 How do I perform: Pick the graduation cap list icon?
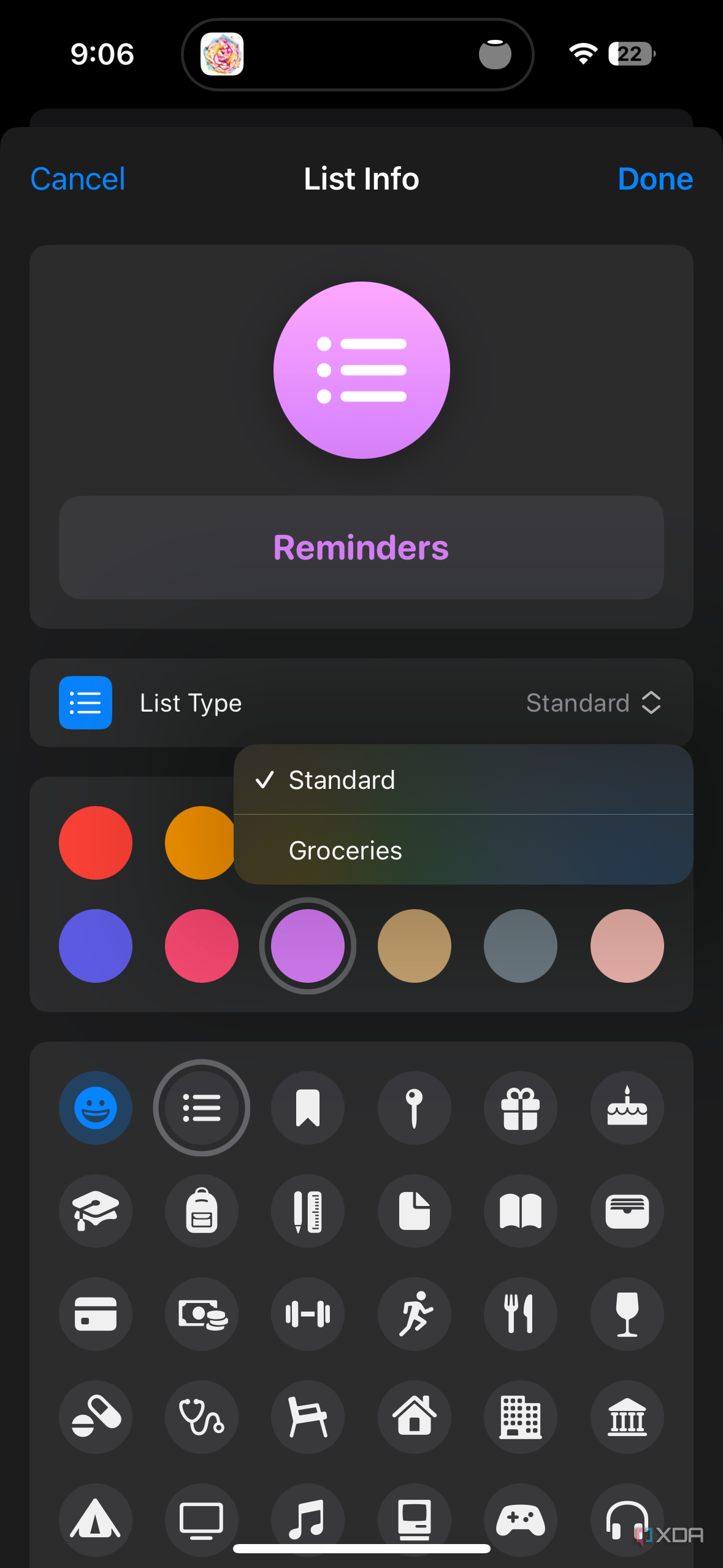(x=96, y=1211)
